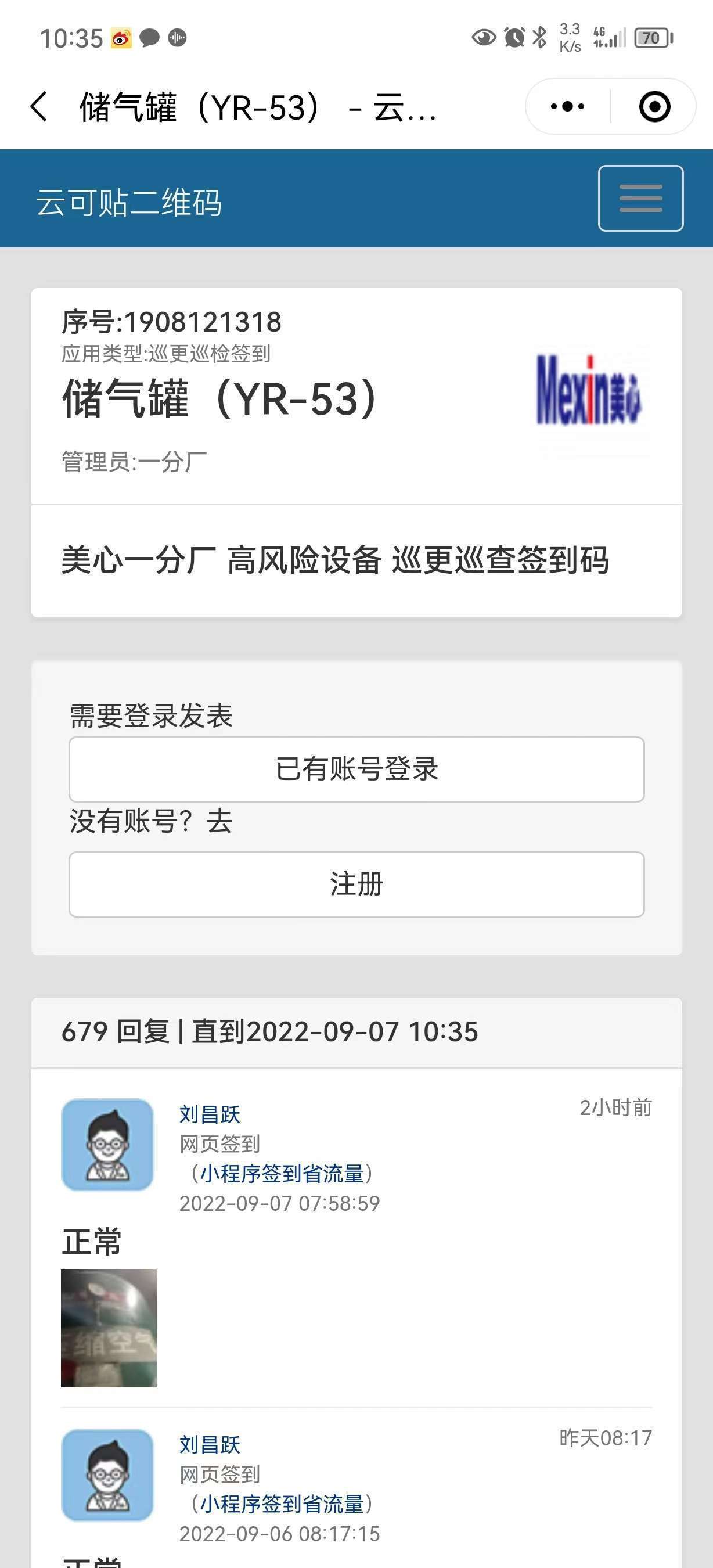The width and height of the screenshot is (713, 1568).
Task: Open 刘昌跃's profile from the 昨天08:17 reply
Action: pyautogui.click(x=210, y=1444)
